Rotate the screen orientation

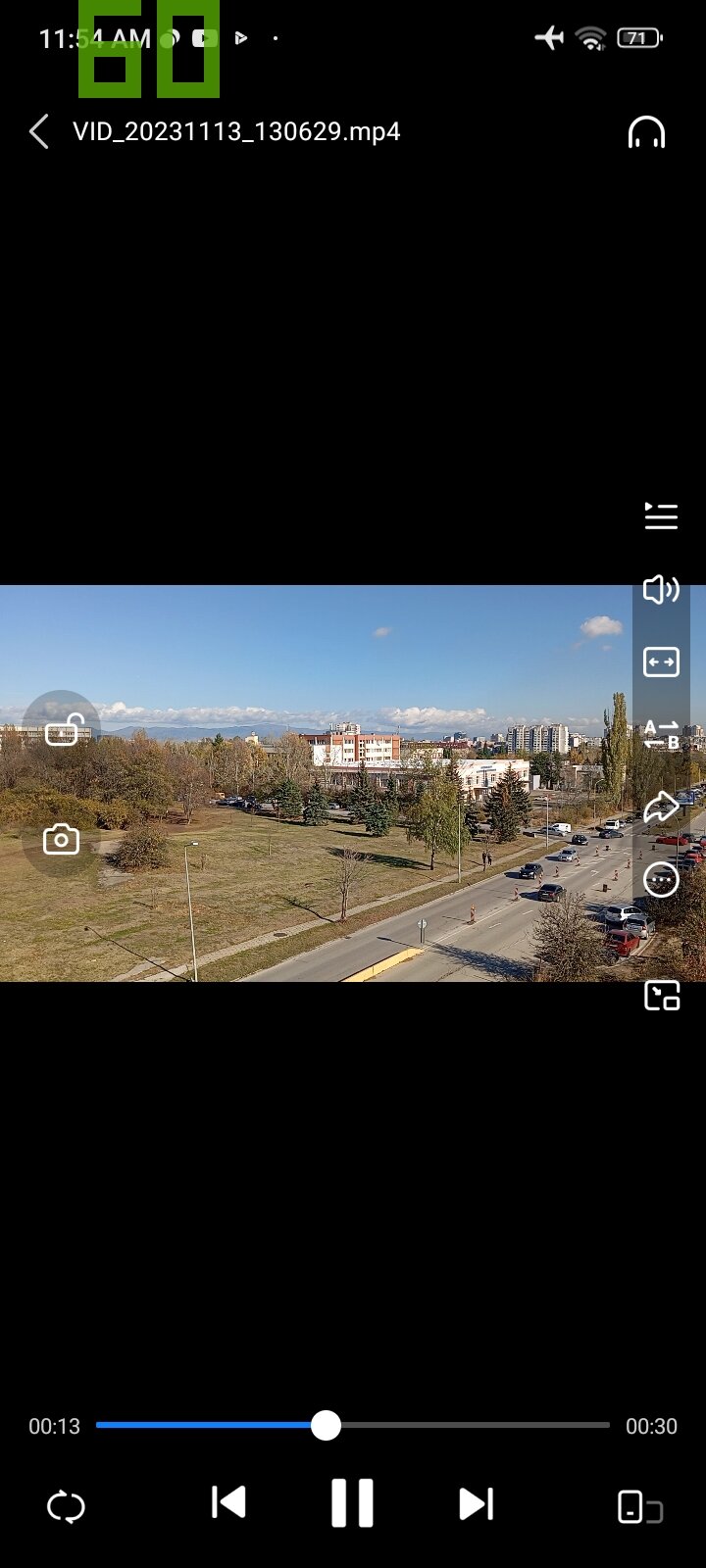tap(639, 1507)
